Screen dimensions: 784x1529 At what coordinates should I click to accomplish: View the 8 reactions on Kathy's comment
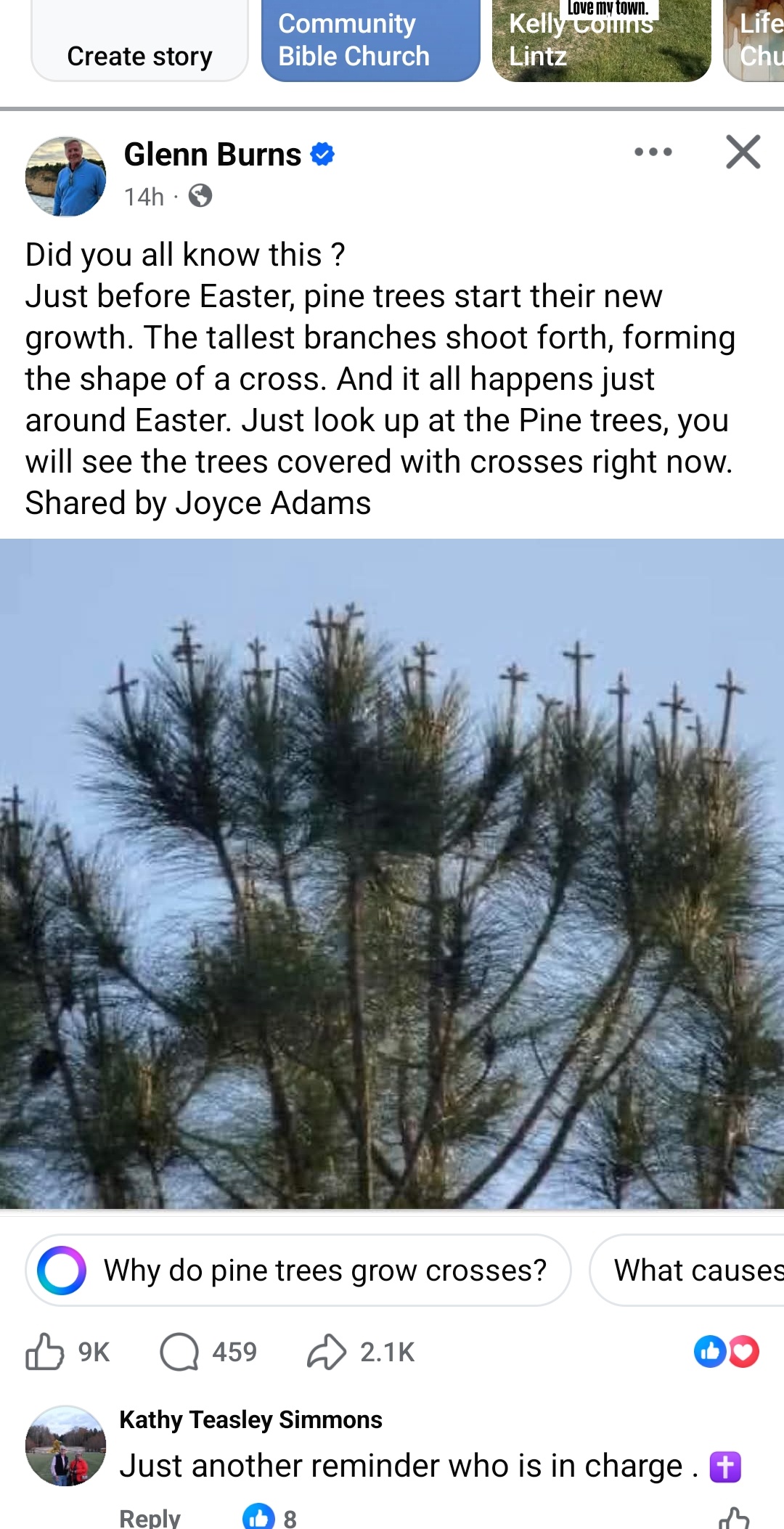(x=270, y=1517)
